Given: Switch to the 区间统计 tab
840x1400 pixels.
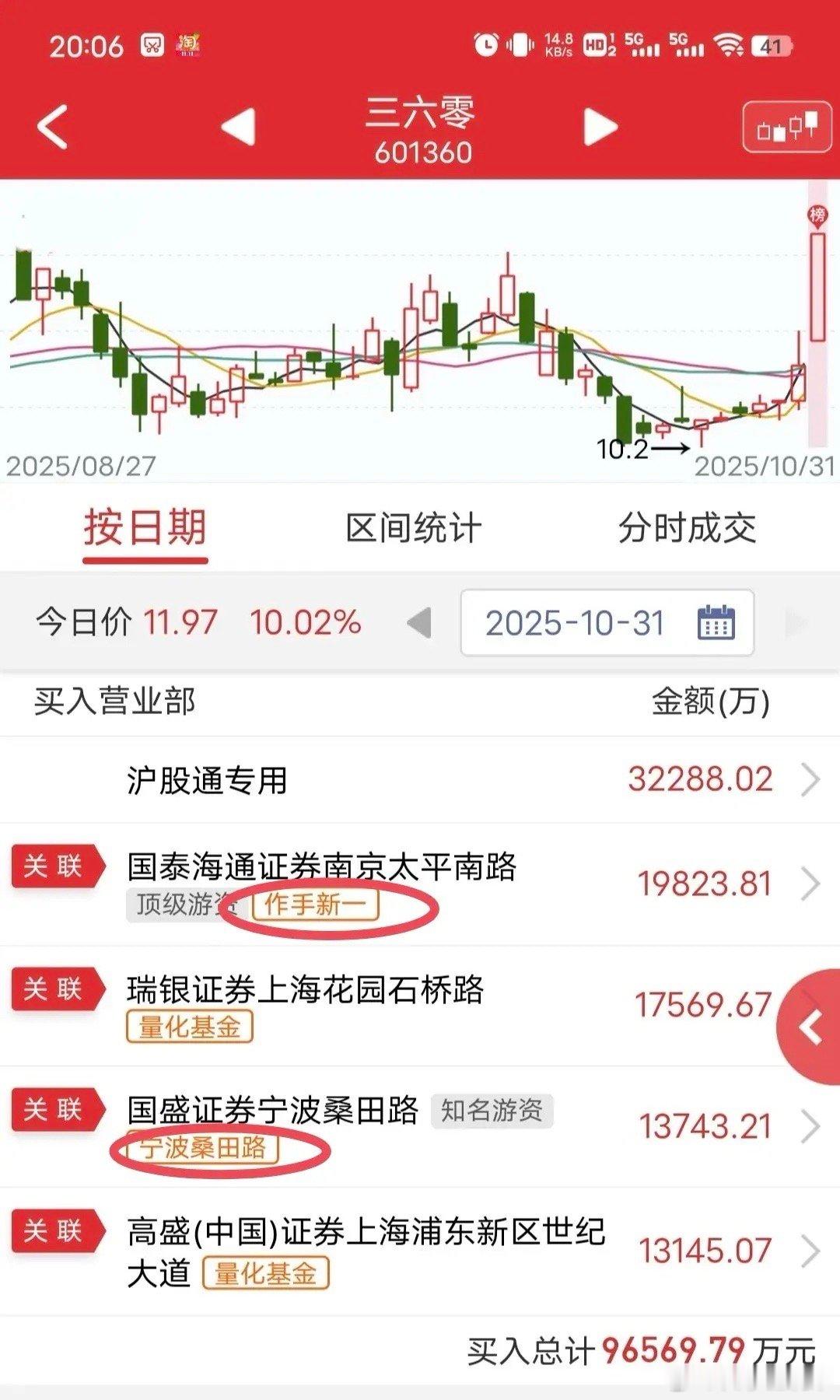Looking at the screenshot, I should 413,529.
